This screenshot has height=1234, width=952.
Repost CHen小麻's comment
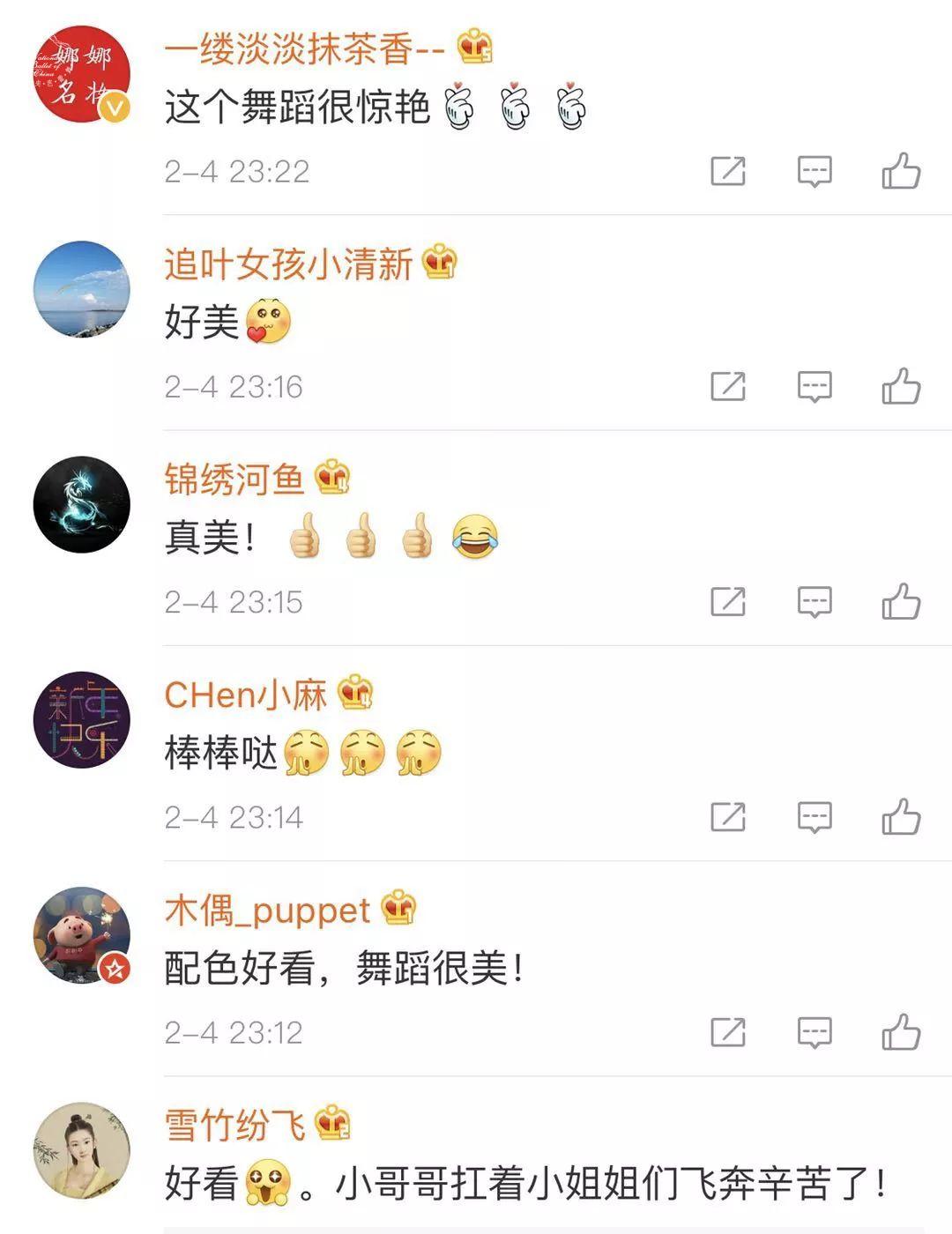728,817
